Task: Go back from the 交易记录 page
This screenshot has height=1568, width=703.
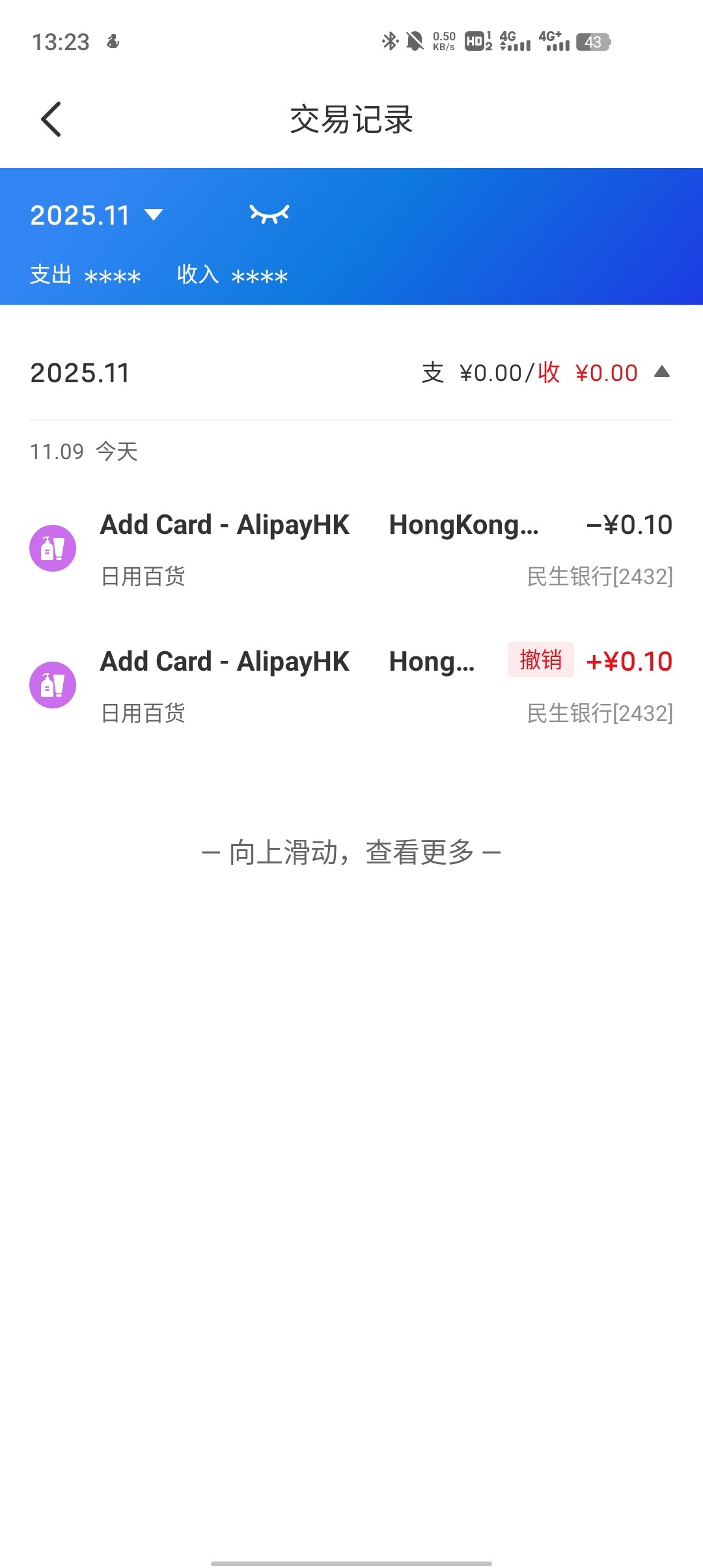Action: click(51, 119)
